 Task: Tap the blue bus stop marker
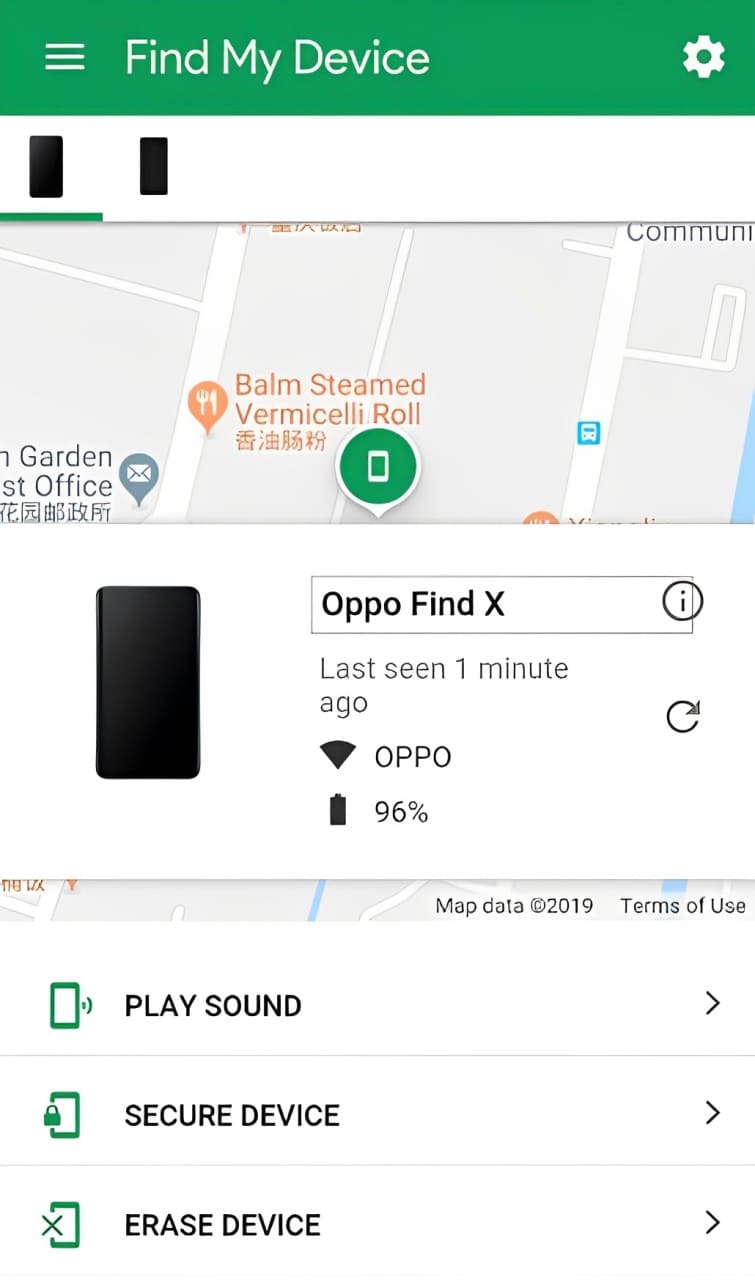tap(588, 433)
